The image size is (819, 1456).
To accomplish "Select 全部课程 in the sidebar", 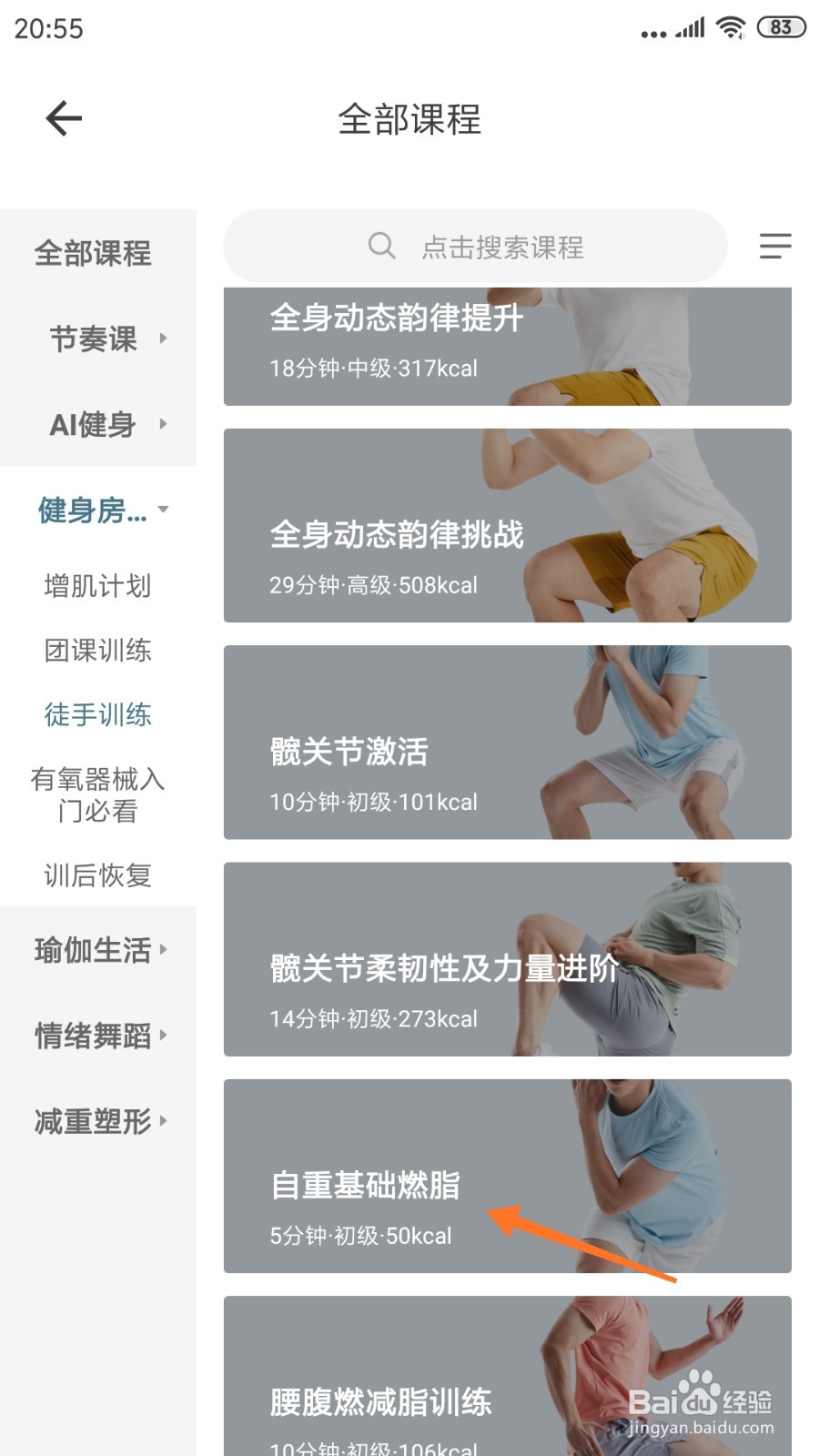I will coord(94,255).
